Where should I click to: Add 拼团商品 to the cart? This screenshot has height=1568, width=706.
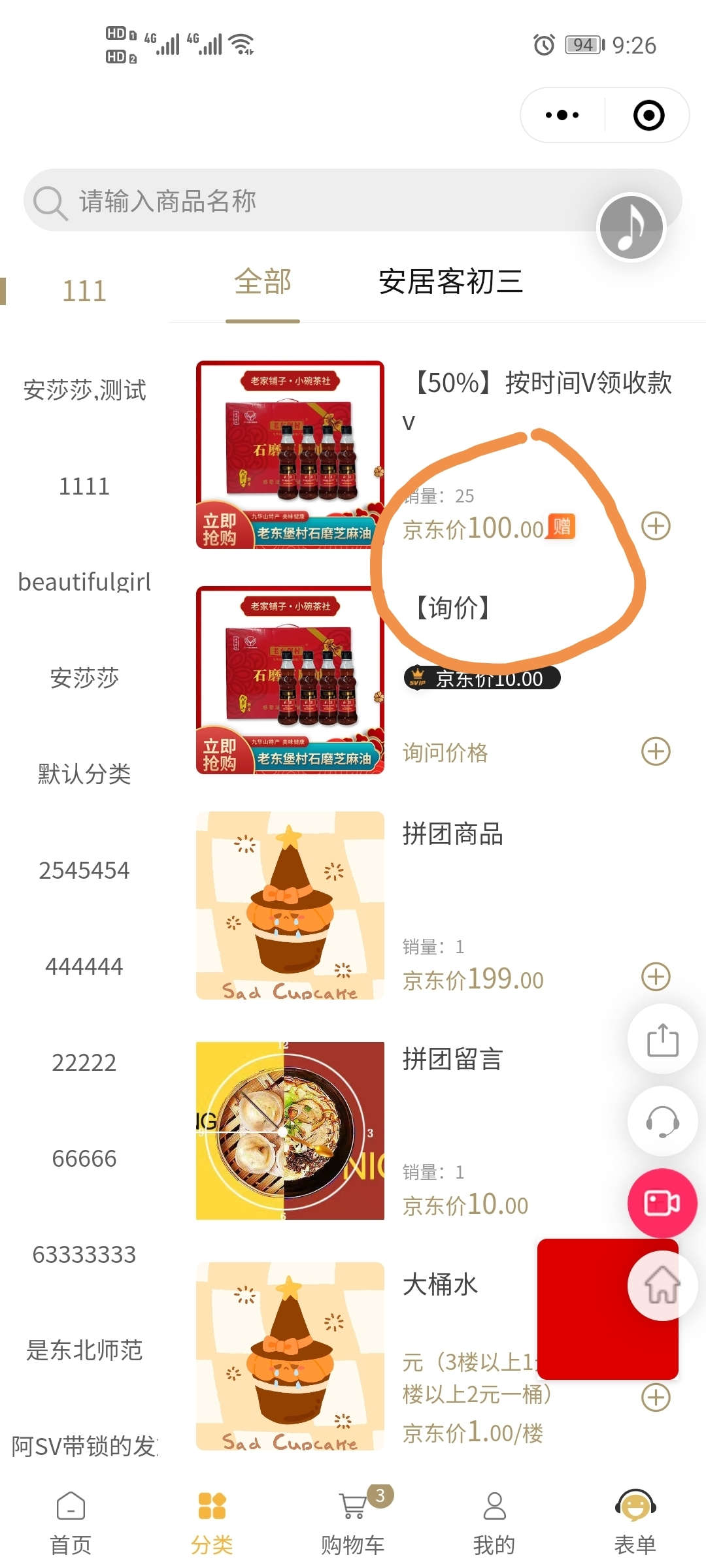(x=656, y=977)
